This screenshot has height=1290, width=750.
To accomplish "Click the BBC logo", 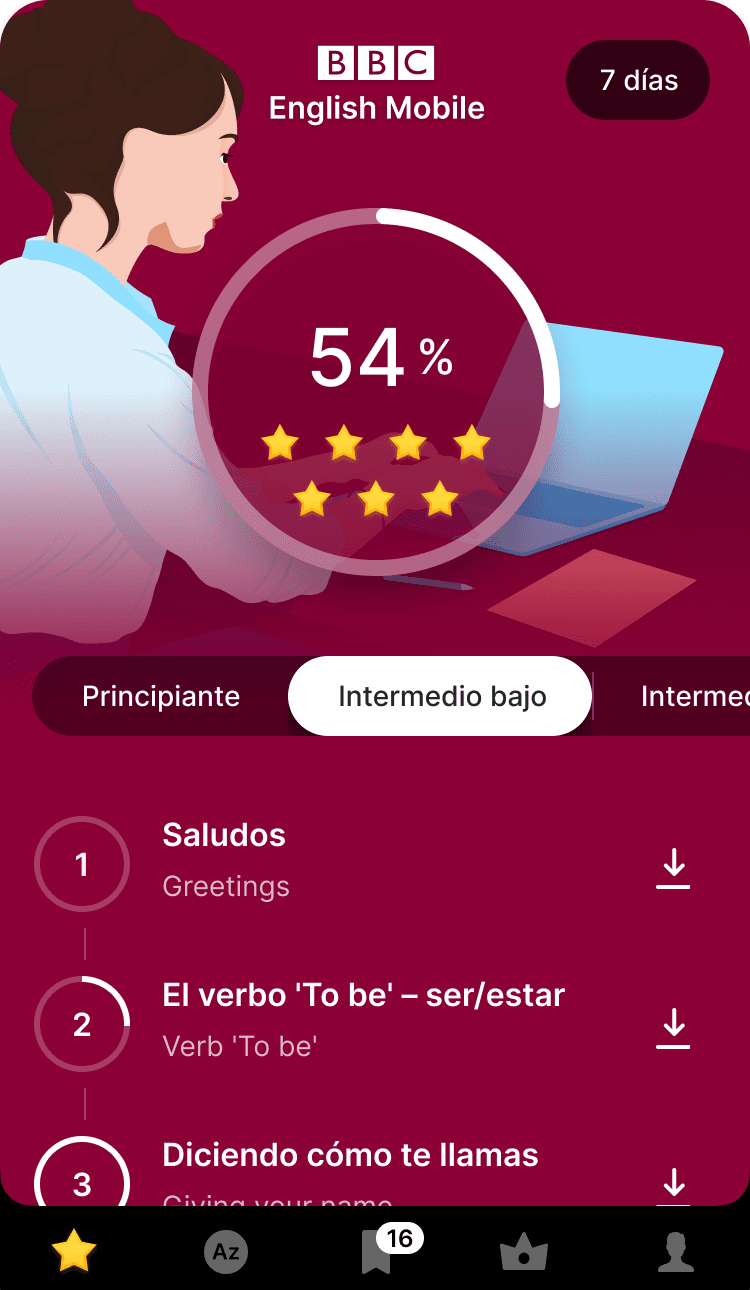I will click(377, 62).
